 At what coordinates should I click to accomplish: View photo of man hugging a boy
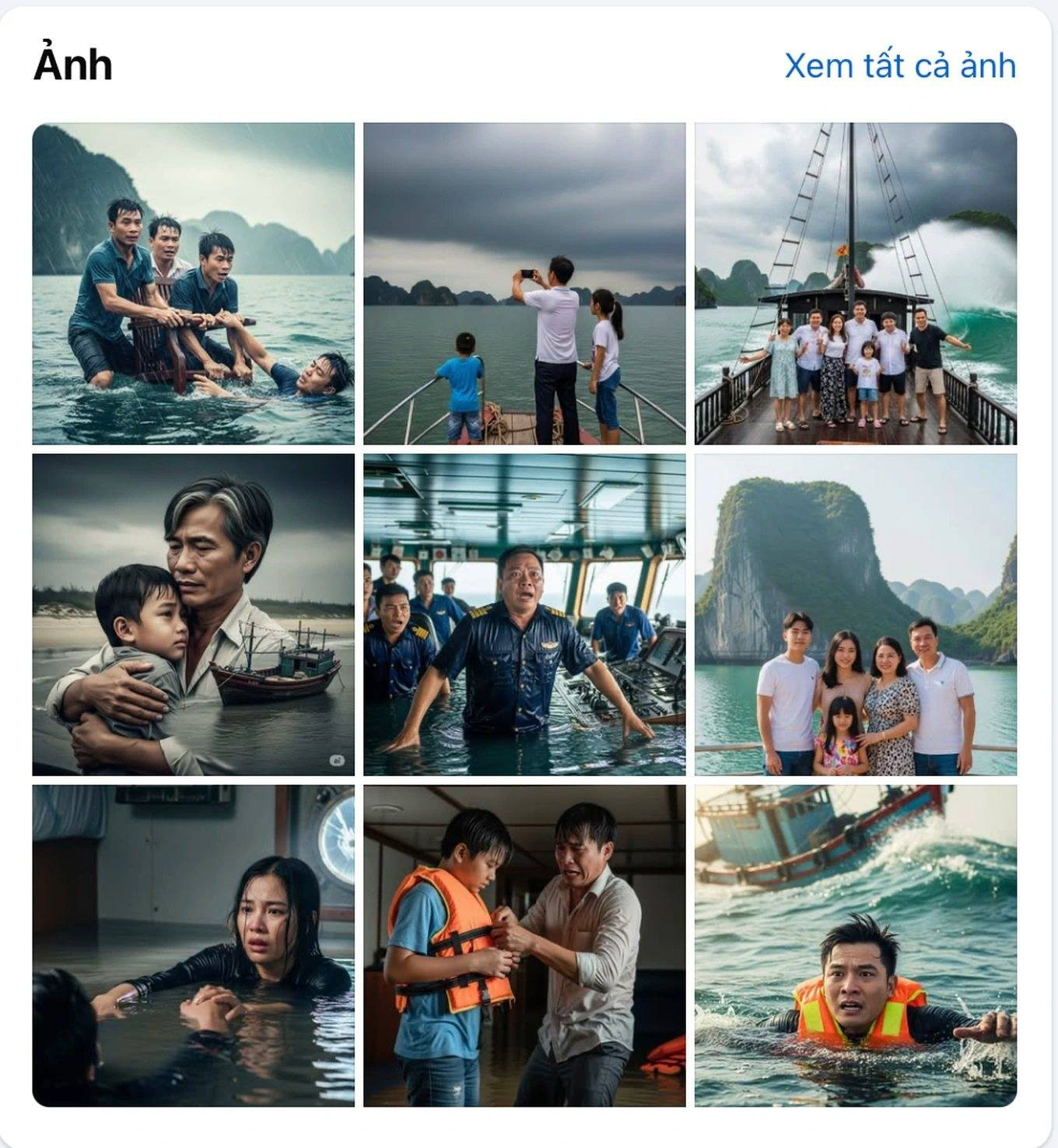193,614
